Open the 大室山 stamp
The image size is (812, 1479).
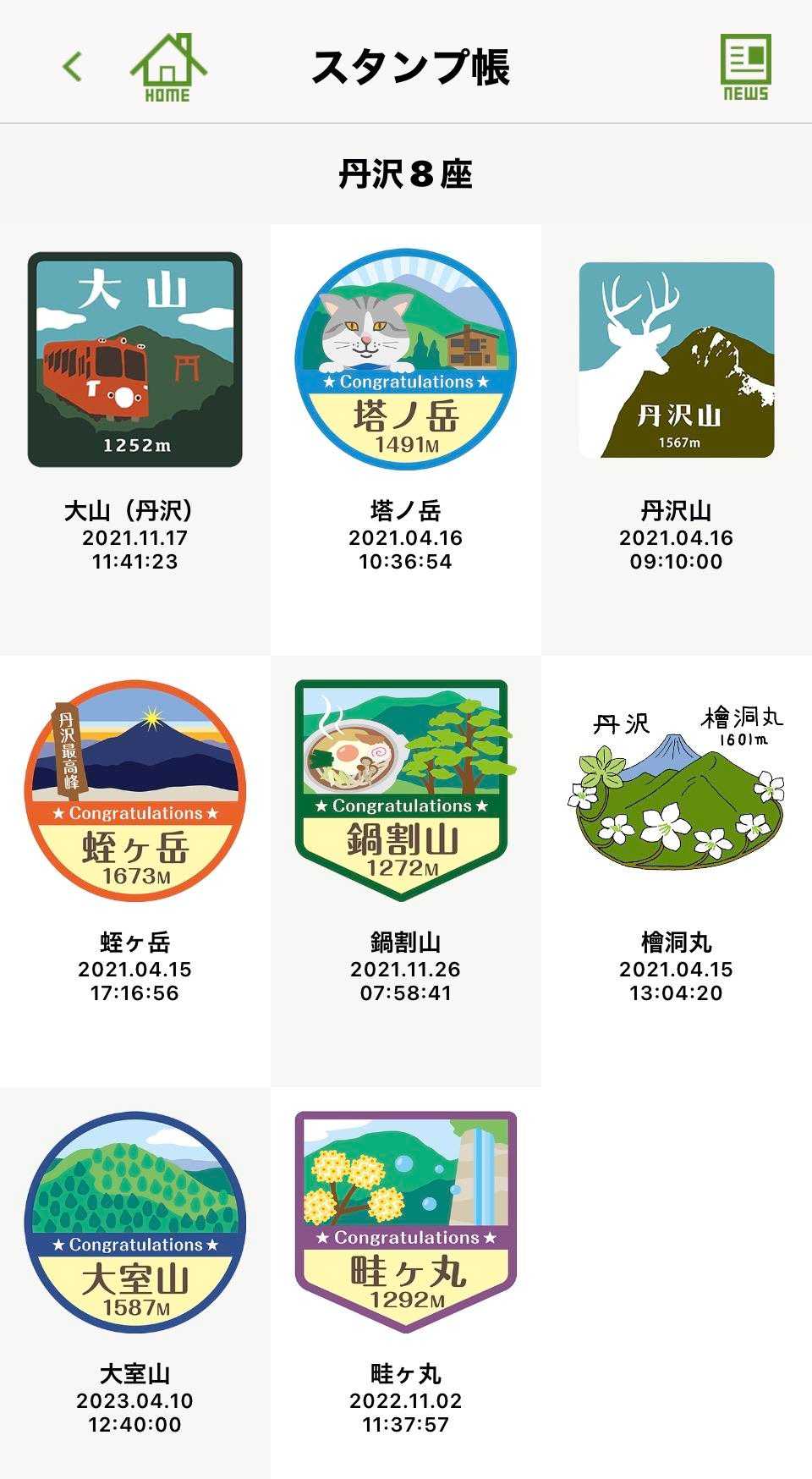[x=135, y=1223]
